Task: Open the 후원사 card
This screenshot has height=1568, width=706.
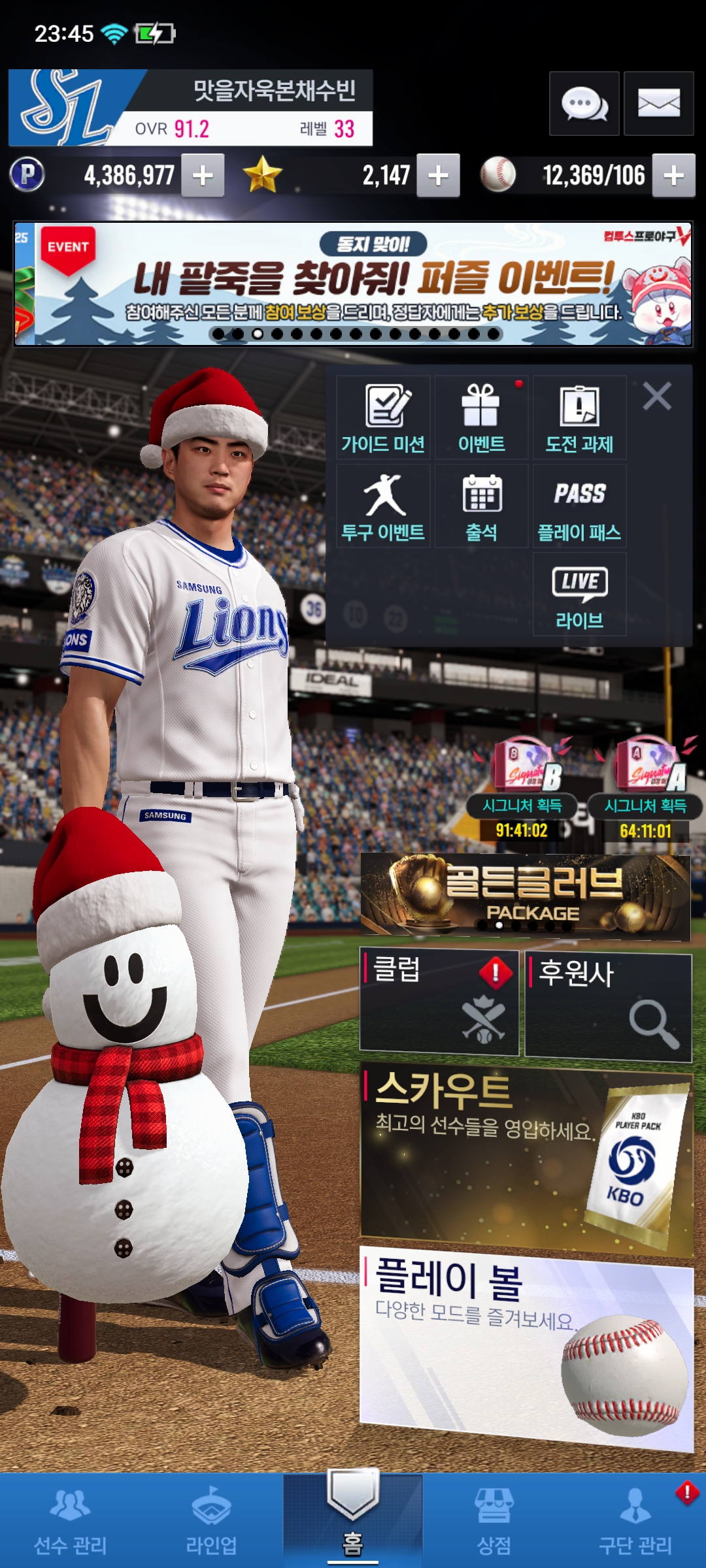Action: pos(608,1005)
